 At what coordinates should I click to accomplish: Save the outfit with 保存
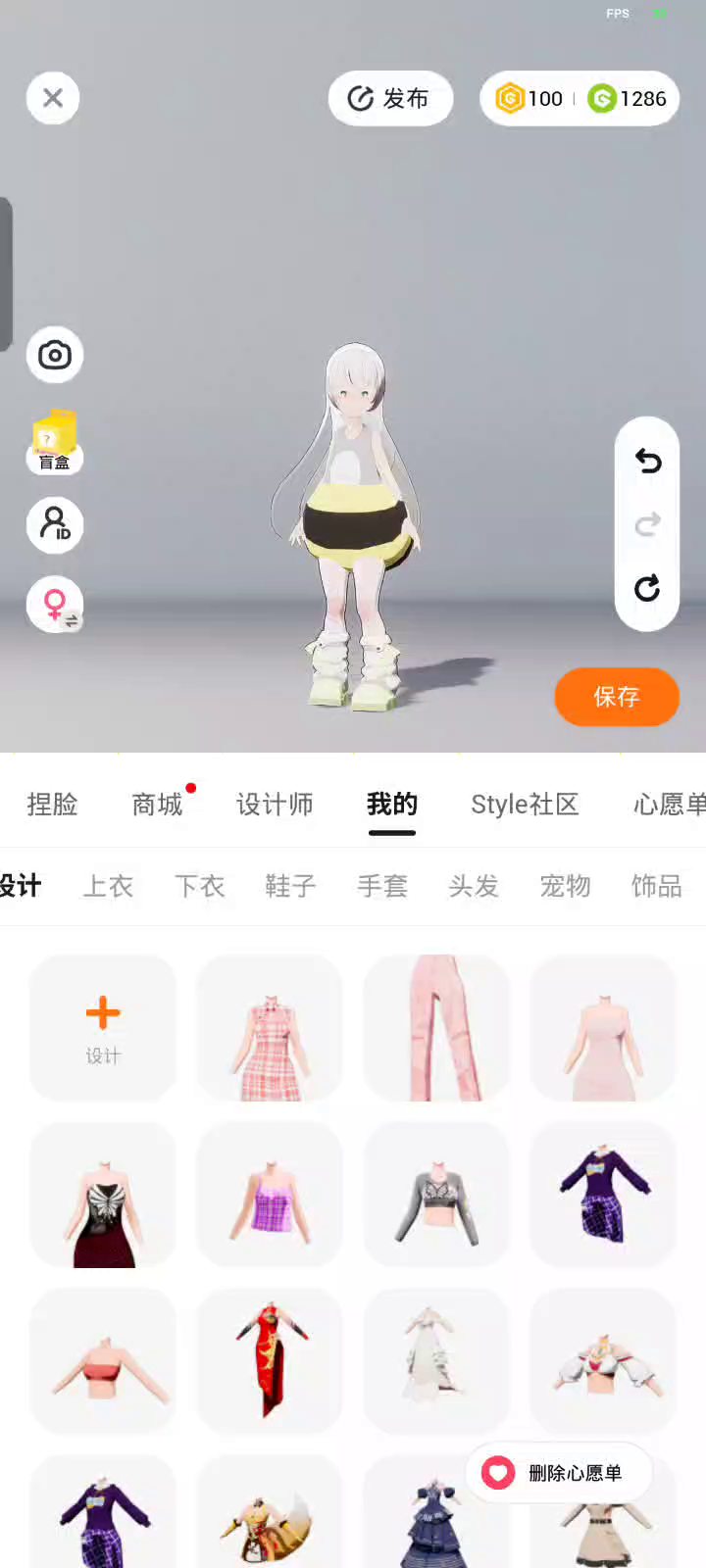click(617, 697)
